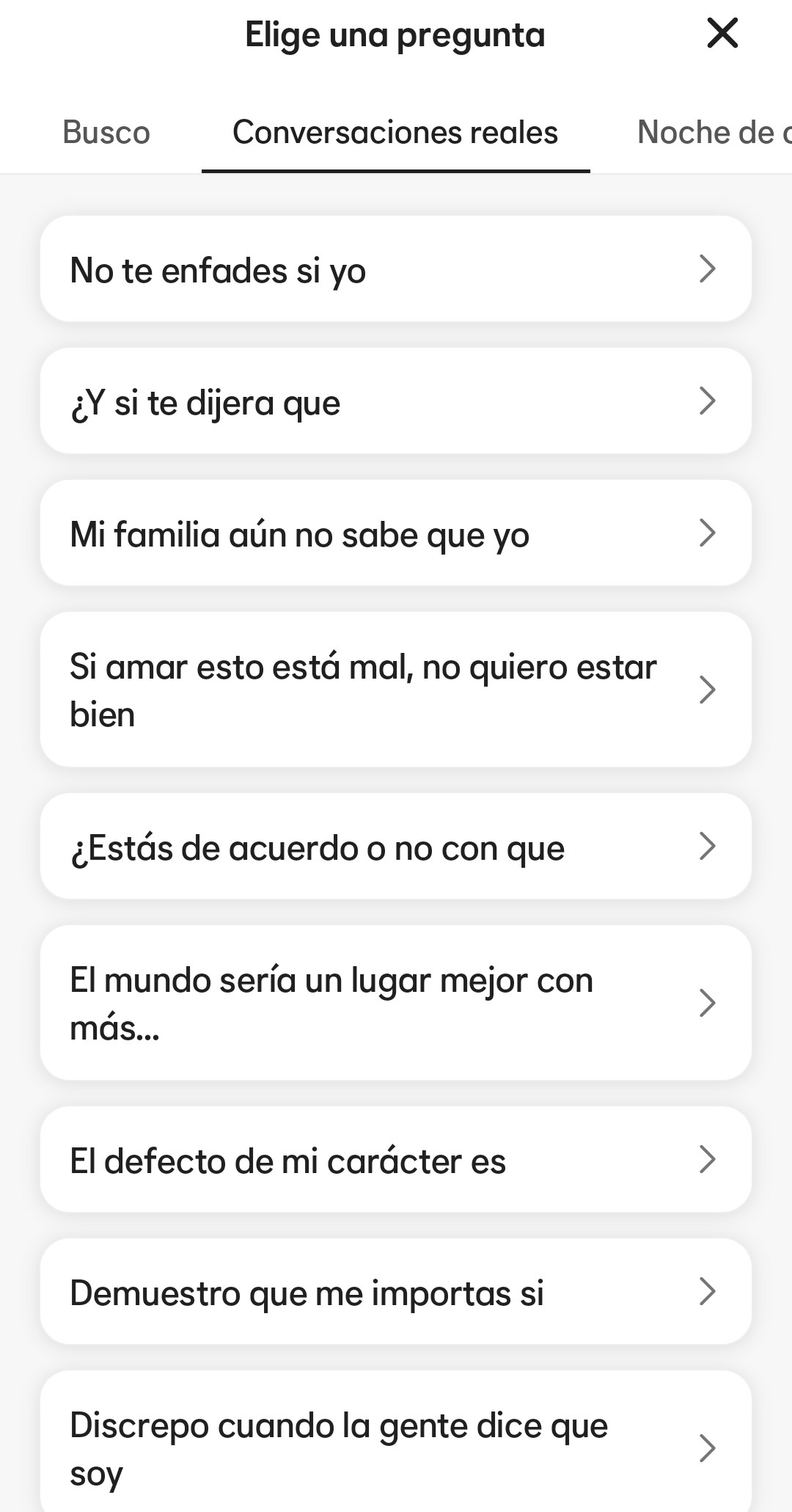The width and height of the screenshot is (792, 1512).
Task: Pick the 'Demuestro que me importas si' prompt
Action: 395,1292
